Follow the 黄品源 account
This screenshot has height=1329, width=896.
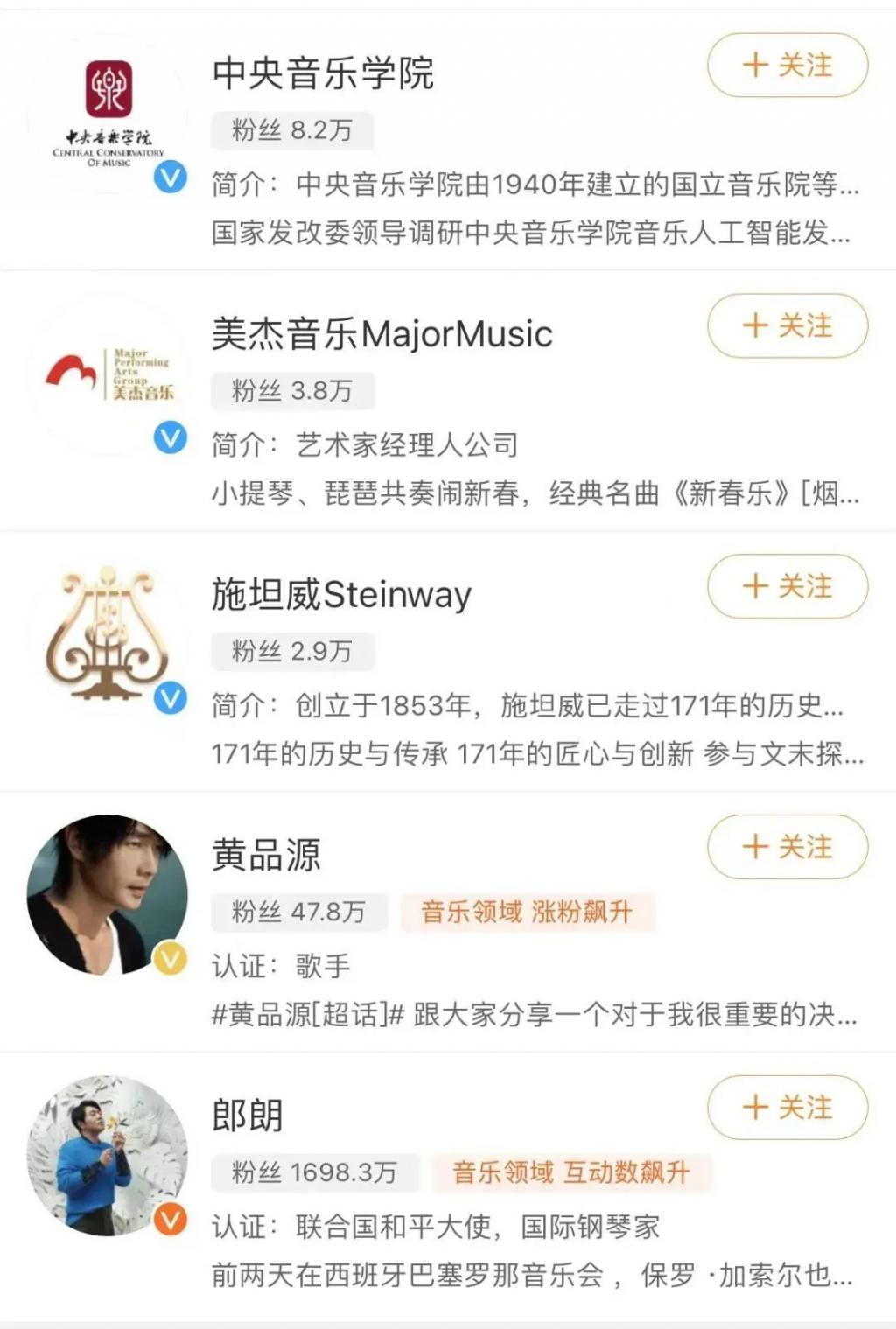(787, 846)
